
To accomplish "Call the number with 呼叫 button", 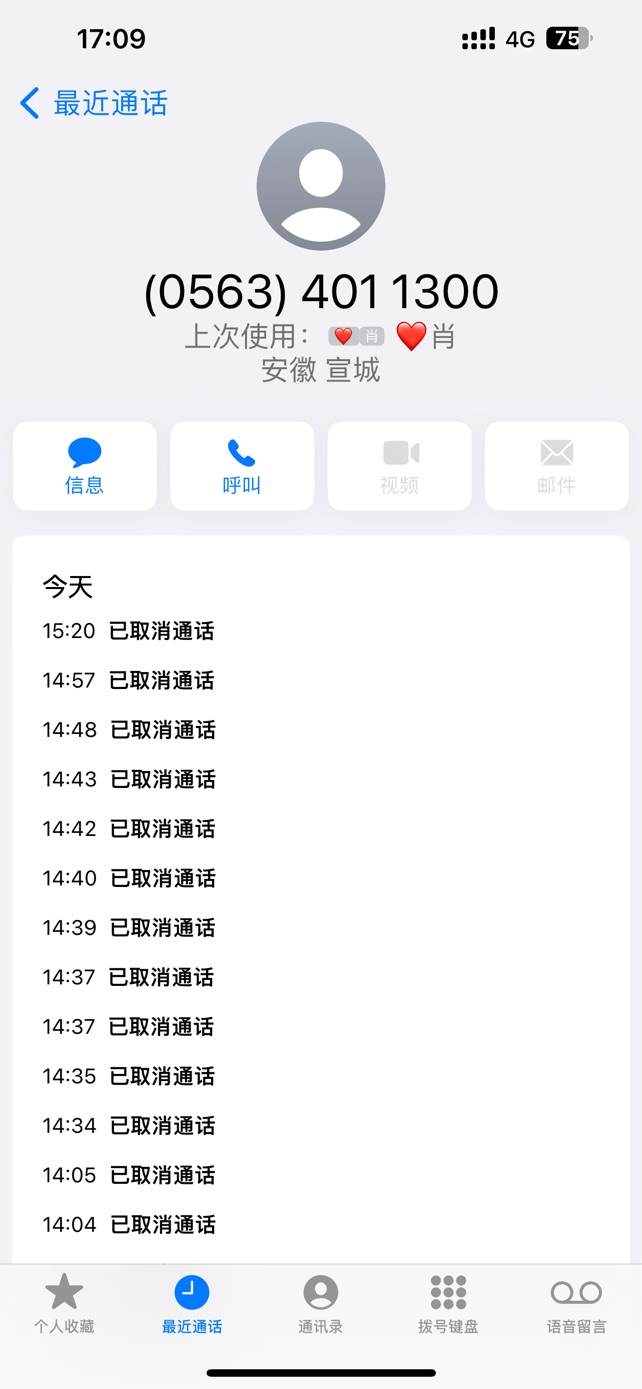I will coord(242,466).
